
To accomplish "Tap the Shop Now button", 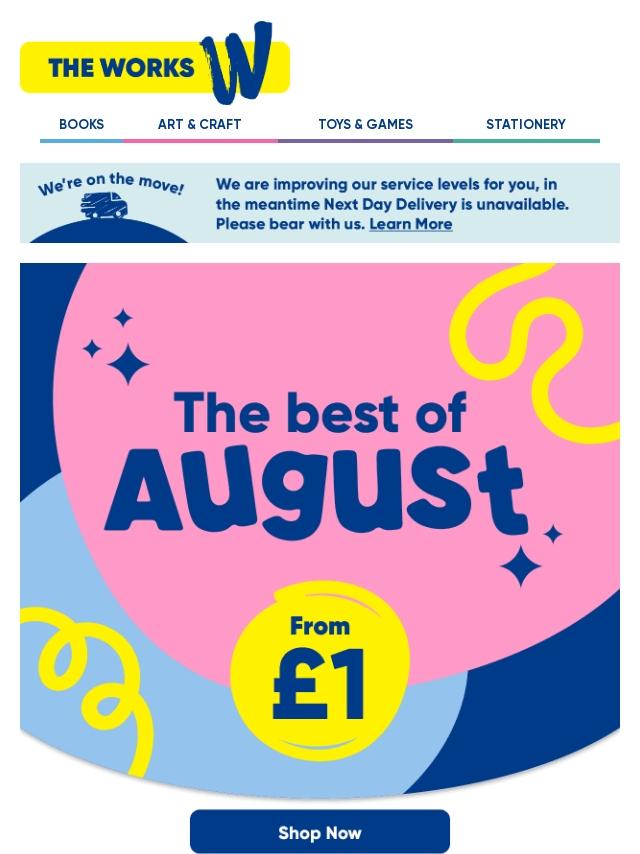I will (x=320, y=832).
